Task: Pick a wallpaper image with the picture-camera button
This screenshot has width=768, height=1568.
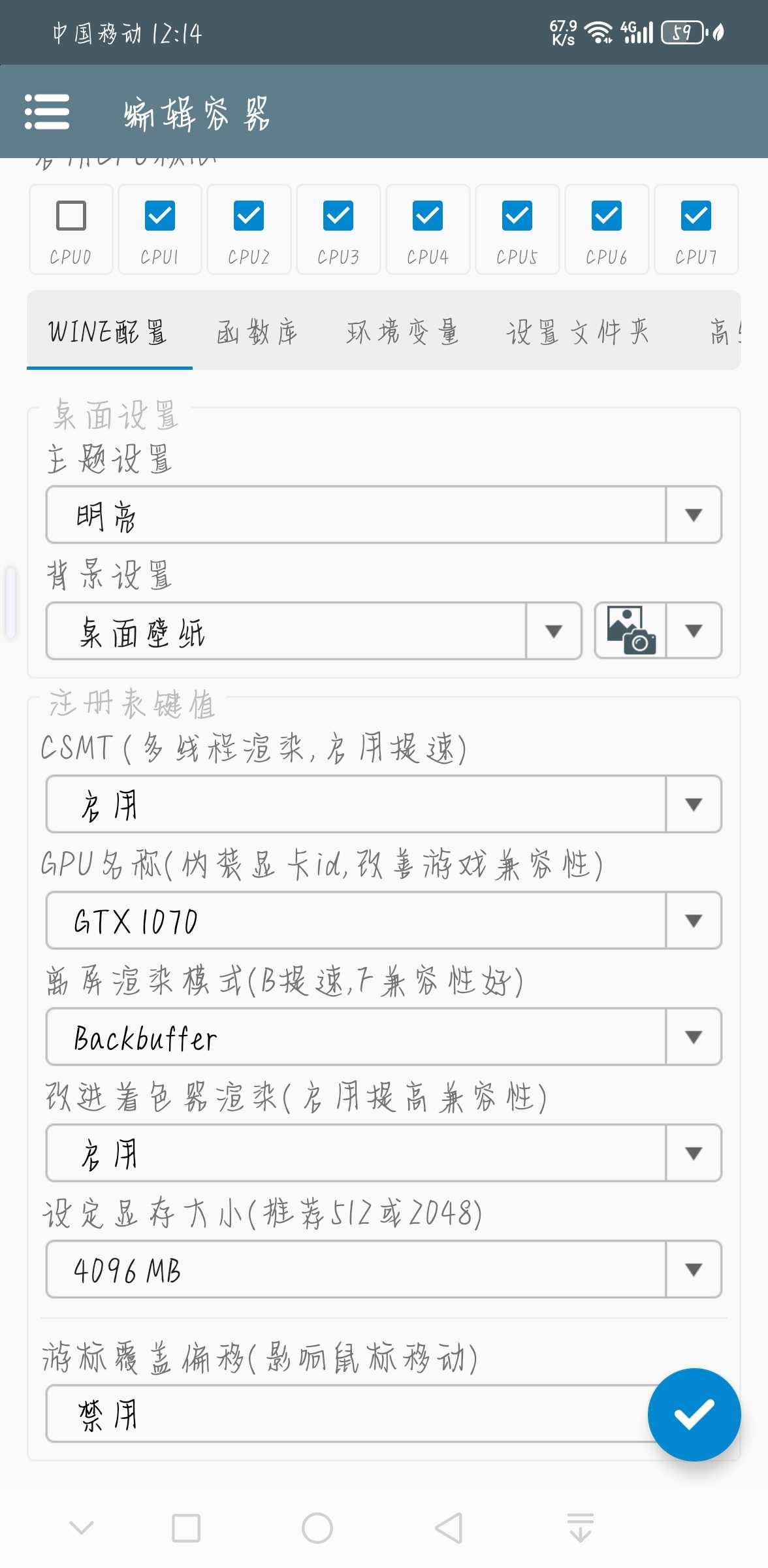Action: click(631, 631)
